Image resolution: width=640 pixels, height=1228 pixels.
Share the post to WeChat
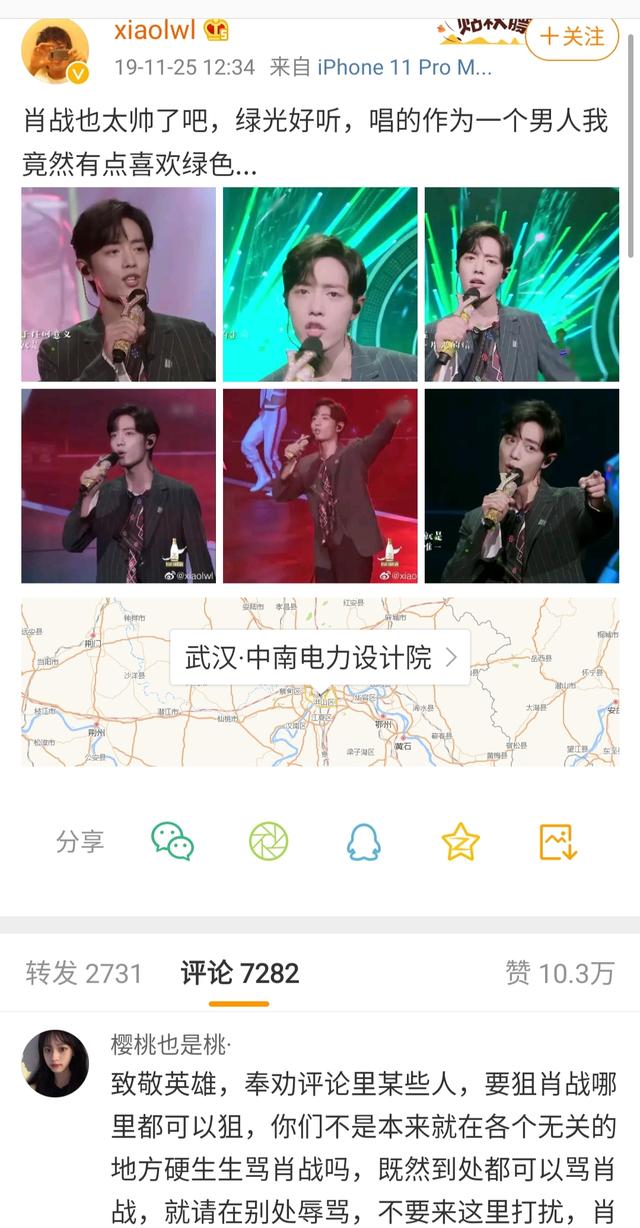(x=172, y=842)
